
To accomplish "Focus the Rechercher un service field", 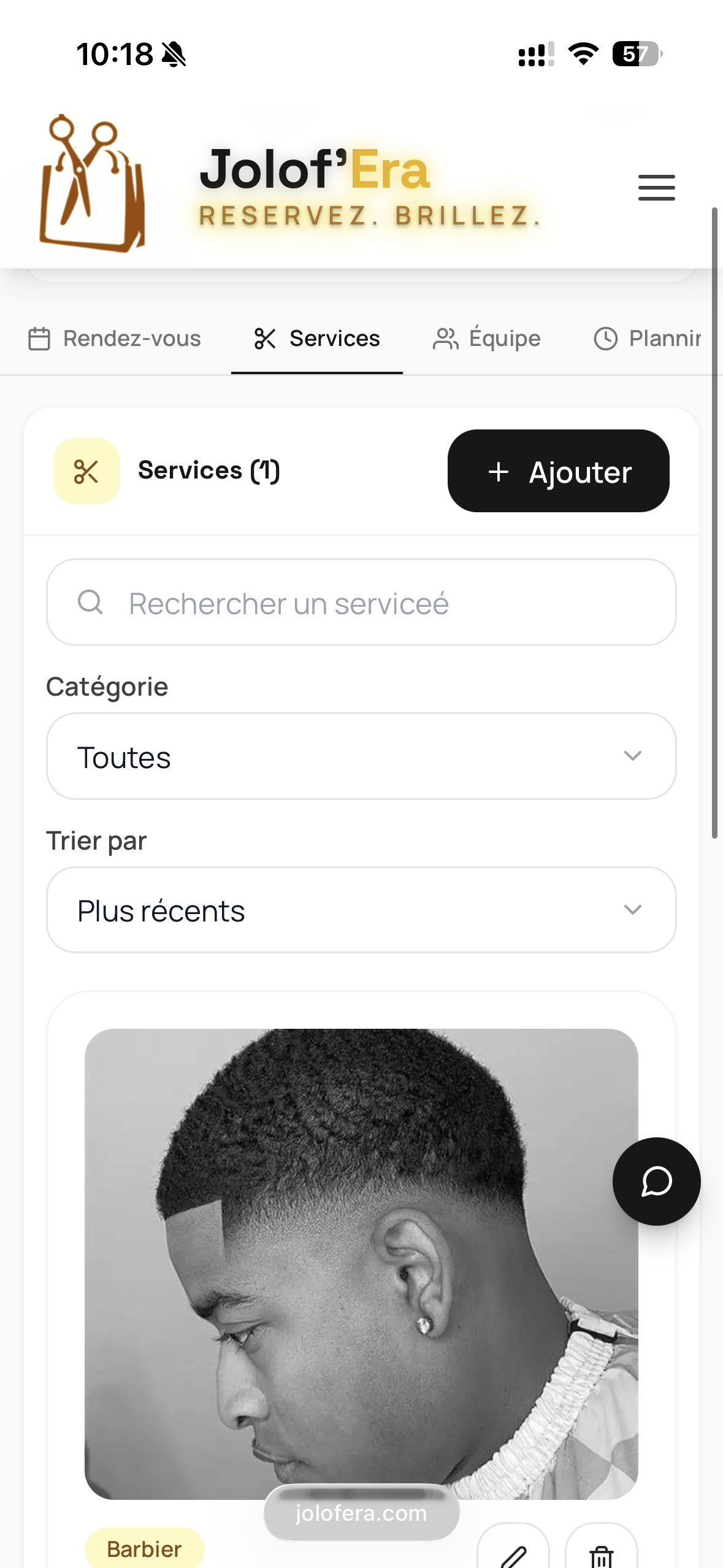I will tap(361, 602).
